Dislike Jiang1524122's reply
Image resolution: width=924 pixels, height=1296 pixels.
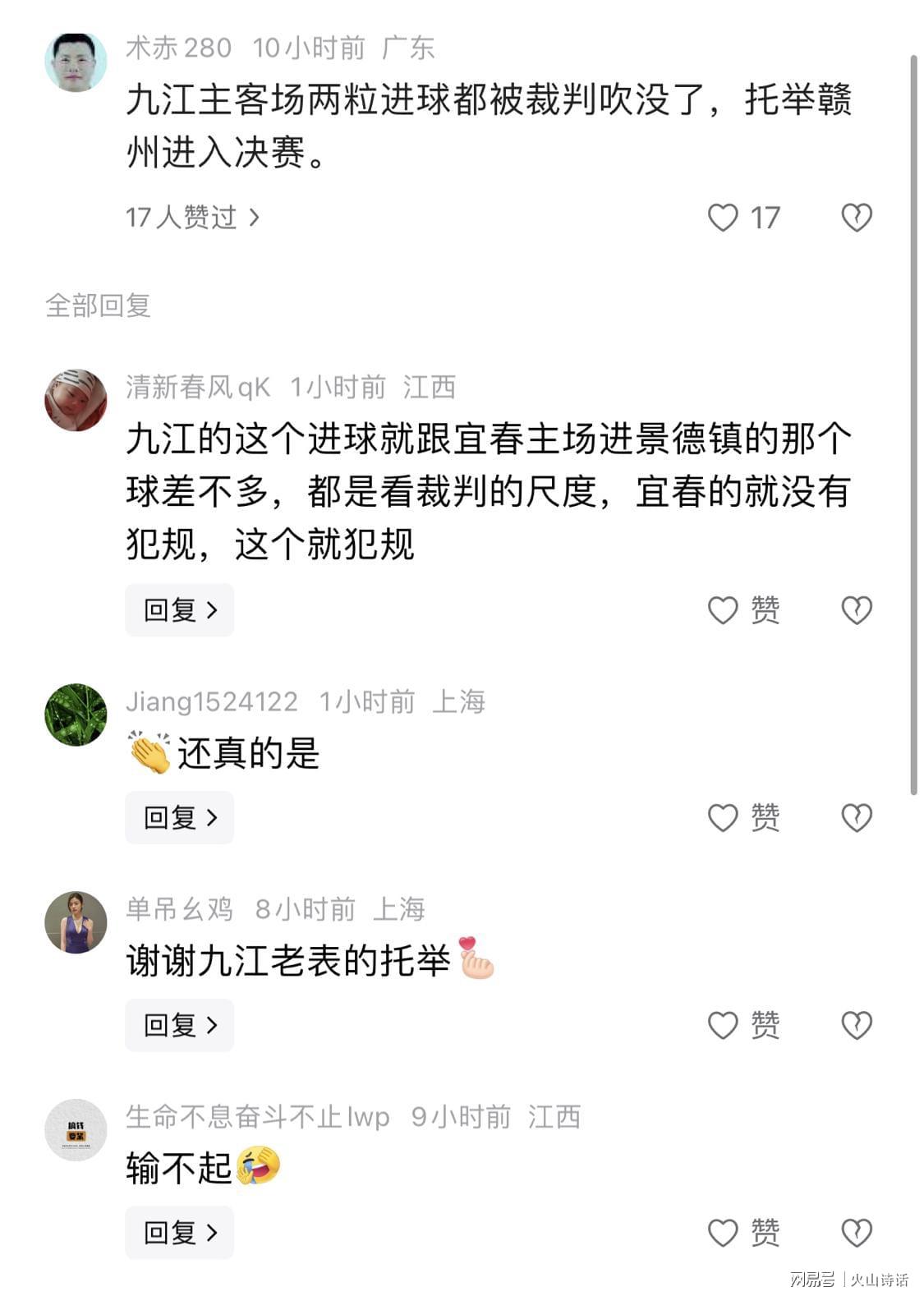[x=857, y=817]
